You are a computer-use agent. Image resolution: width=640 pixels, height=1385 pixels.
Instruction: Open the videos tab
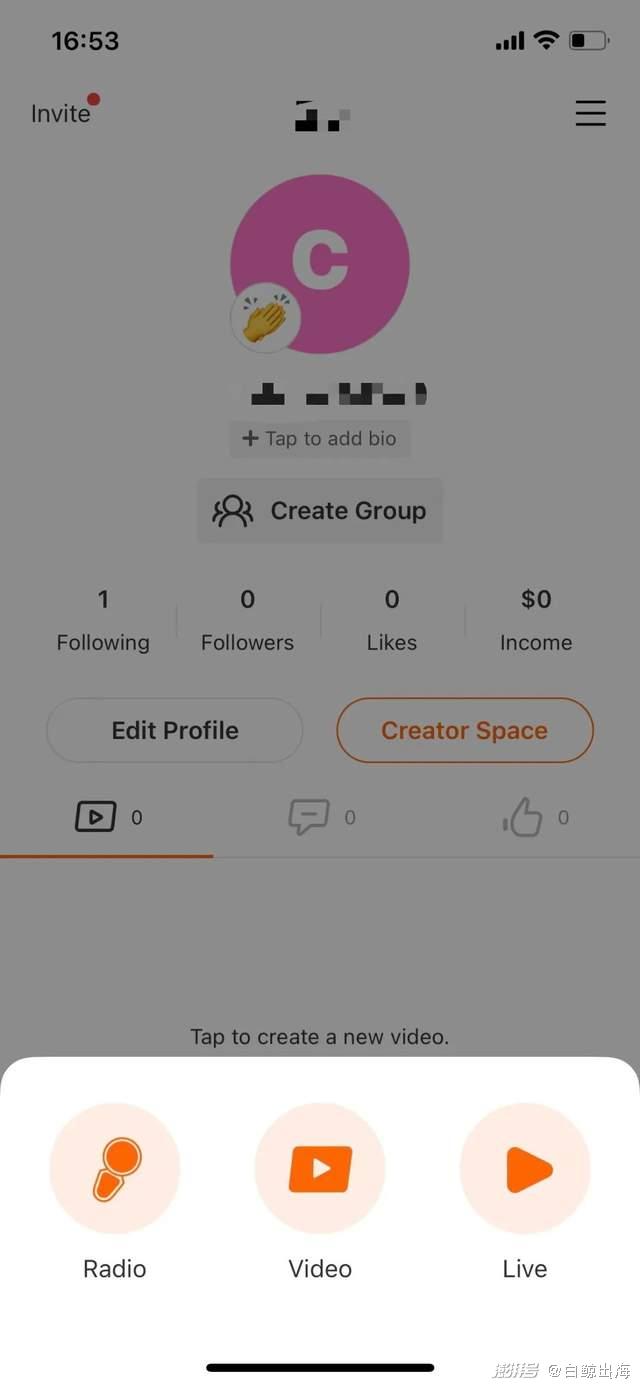[107, 818]
